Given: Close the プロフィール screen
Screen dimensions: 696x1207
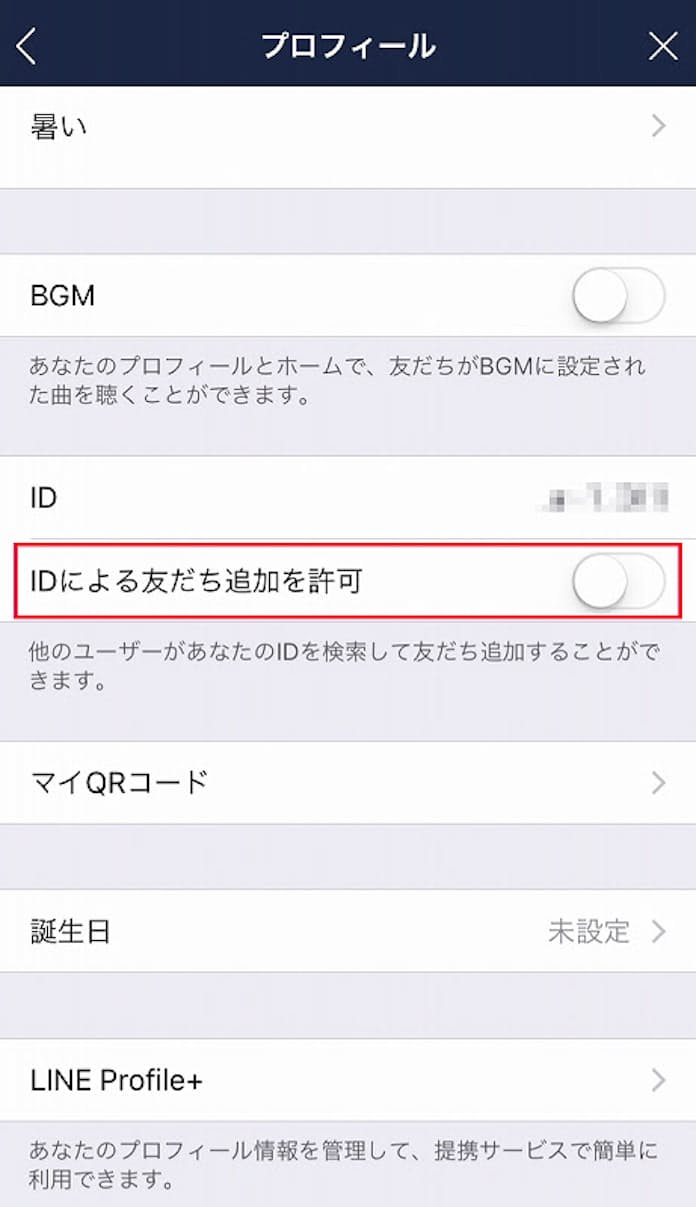Looking at the screenshot, I should (x=663, y=46).
